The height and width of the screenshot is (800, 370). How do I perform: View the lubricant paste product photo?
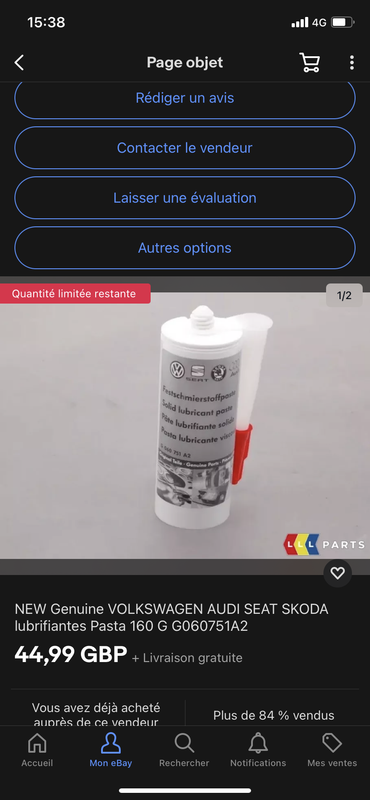point(185,425)
